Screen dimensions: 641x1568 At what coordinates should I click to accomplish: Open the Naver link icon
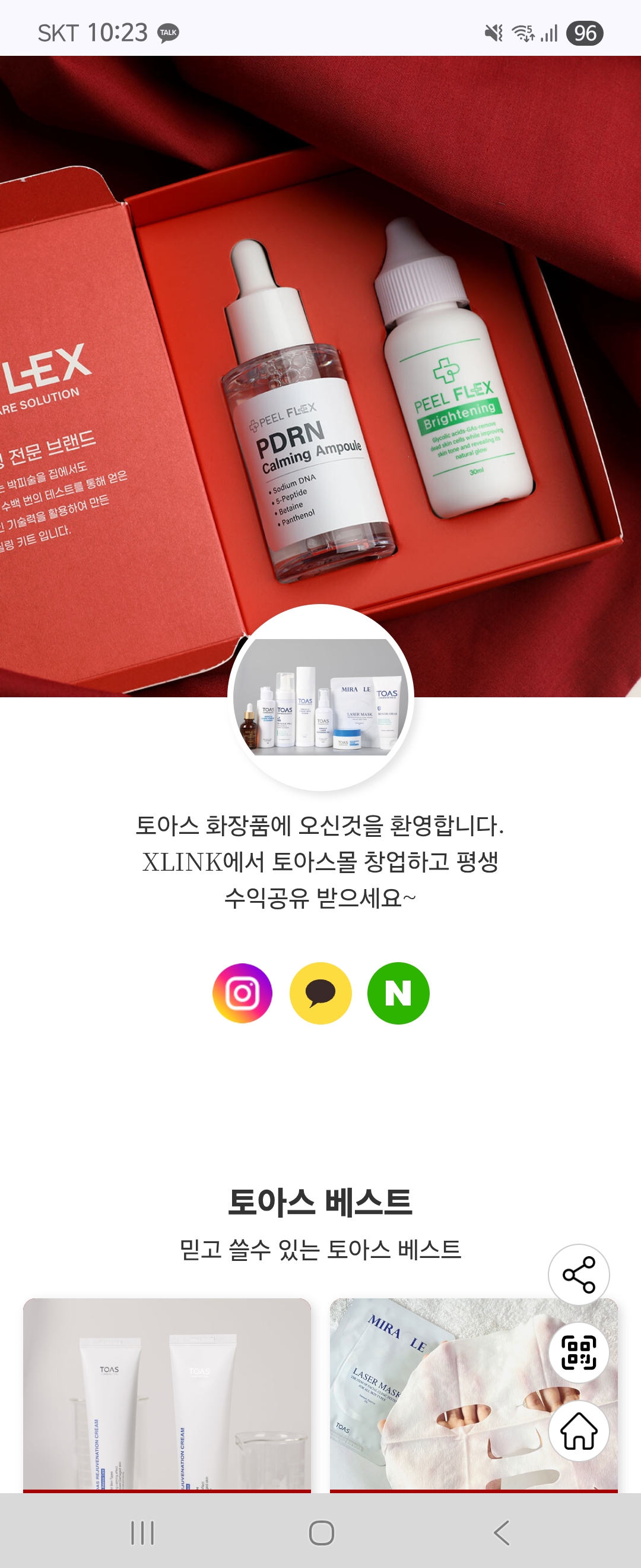click(x=398, y=993)
